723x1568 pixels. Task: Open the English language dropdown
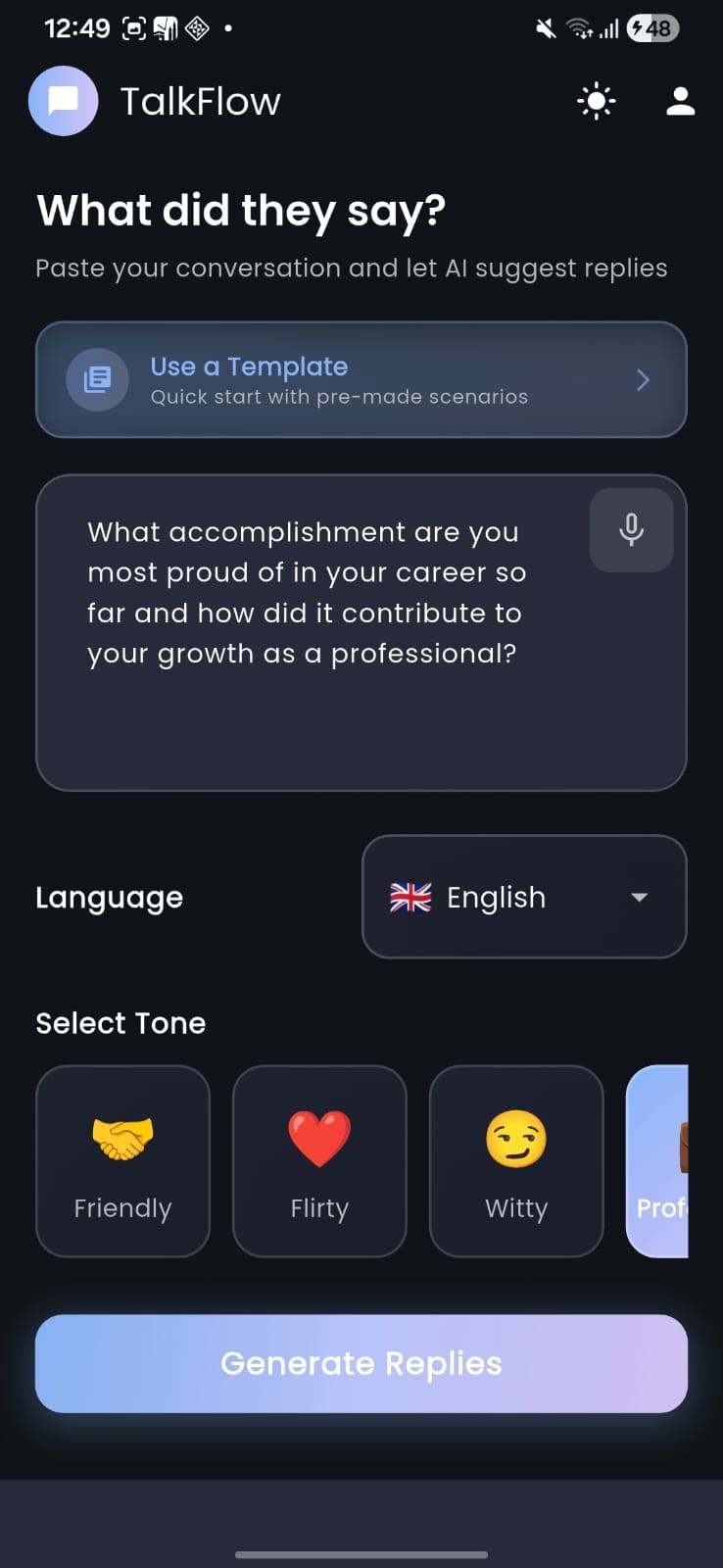523,897
